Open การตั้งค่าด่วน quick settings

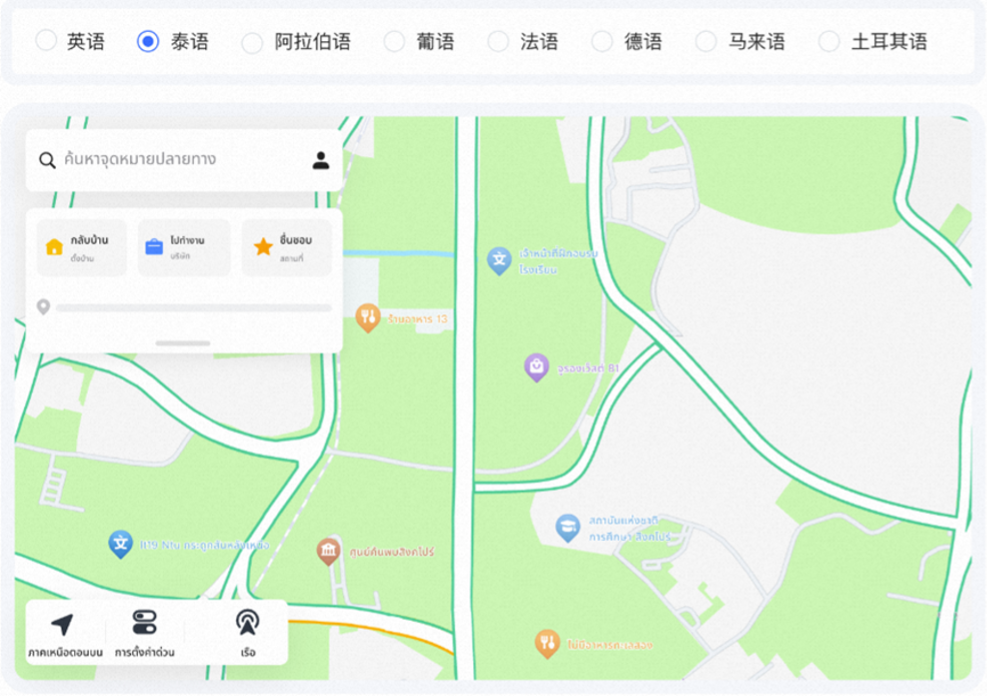(145, 633)
